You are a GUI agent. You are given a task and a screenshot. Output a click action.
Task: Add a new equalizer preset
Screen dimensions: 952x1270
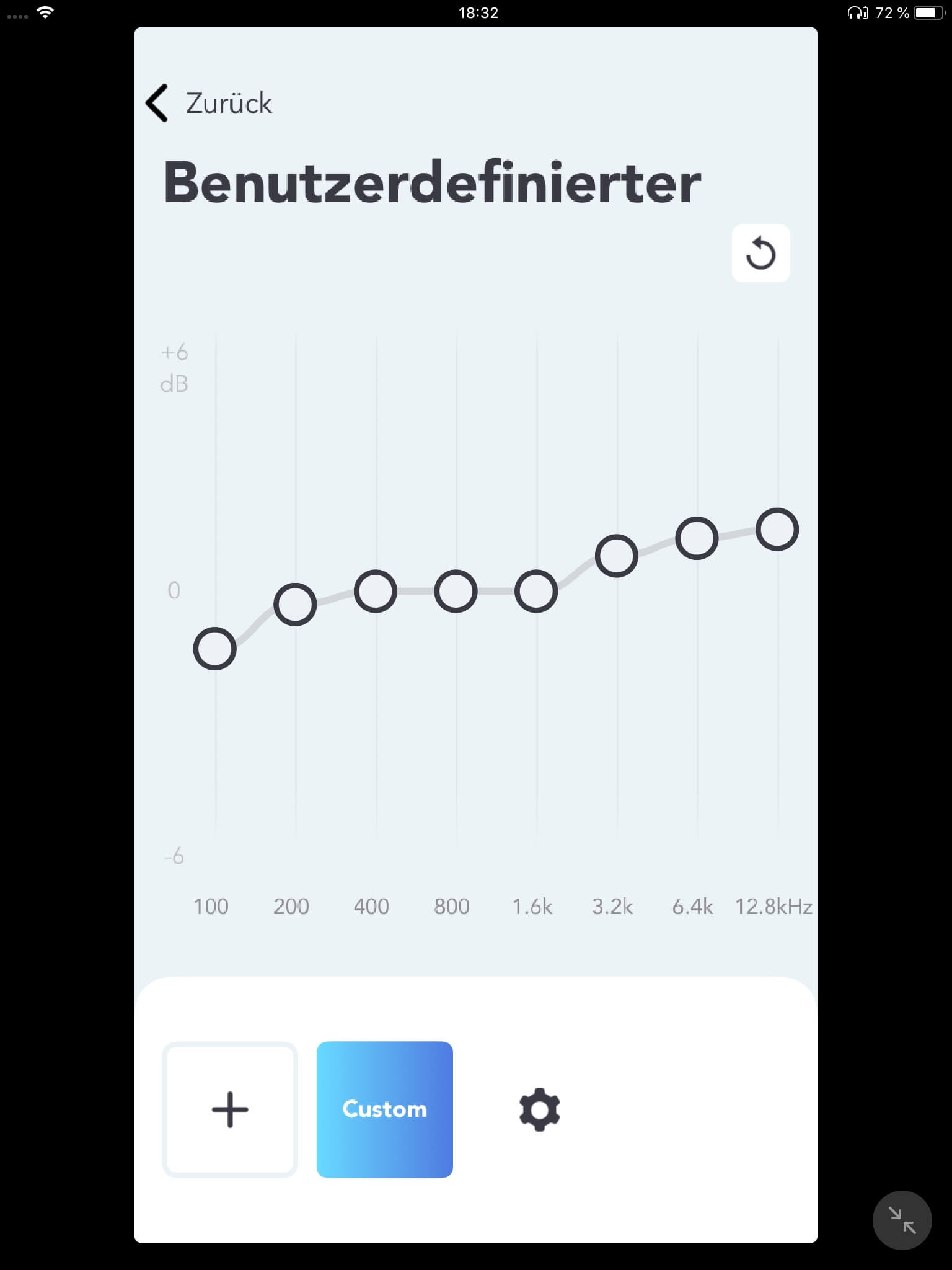pyautogui.click(x=230, y=1109)
